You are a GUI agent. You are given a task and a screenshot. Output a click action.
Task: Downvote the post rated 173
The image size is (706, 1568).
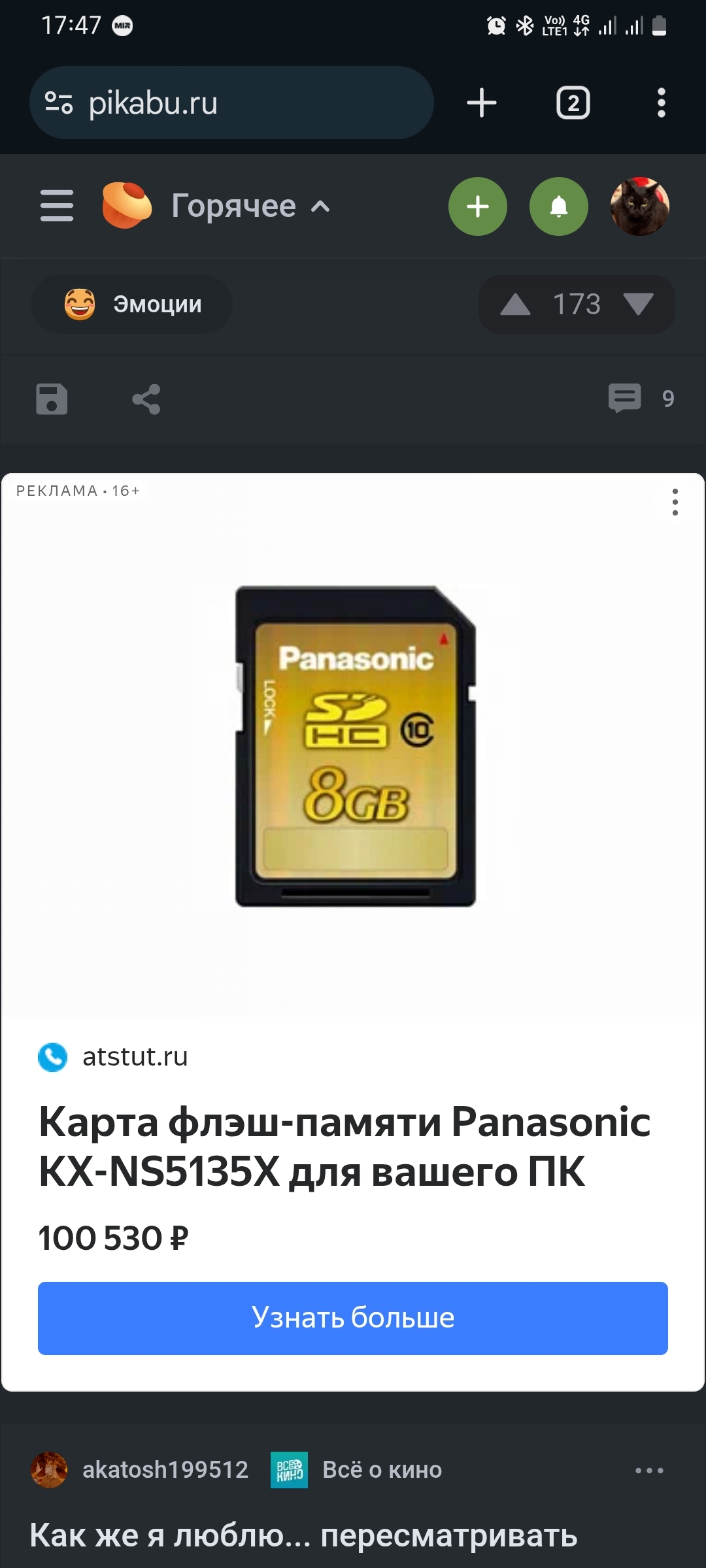click(638, 304)
